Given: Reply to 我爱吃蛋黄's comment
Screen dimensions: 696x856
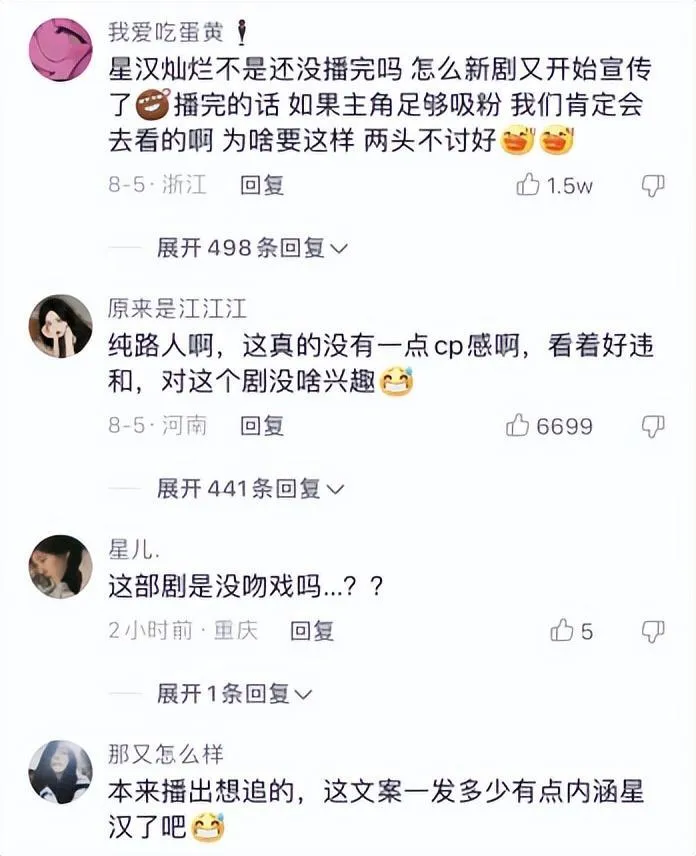Looking at the screenshot, I should (262, 185).
